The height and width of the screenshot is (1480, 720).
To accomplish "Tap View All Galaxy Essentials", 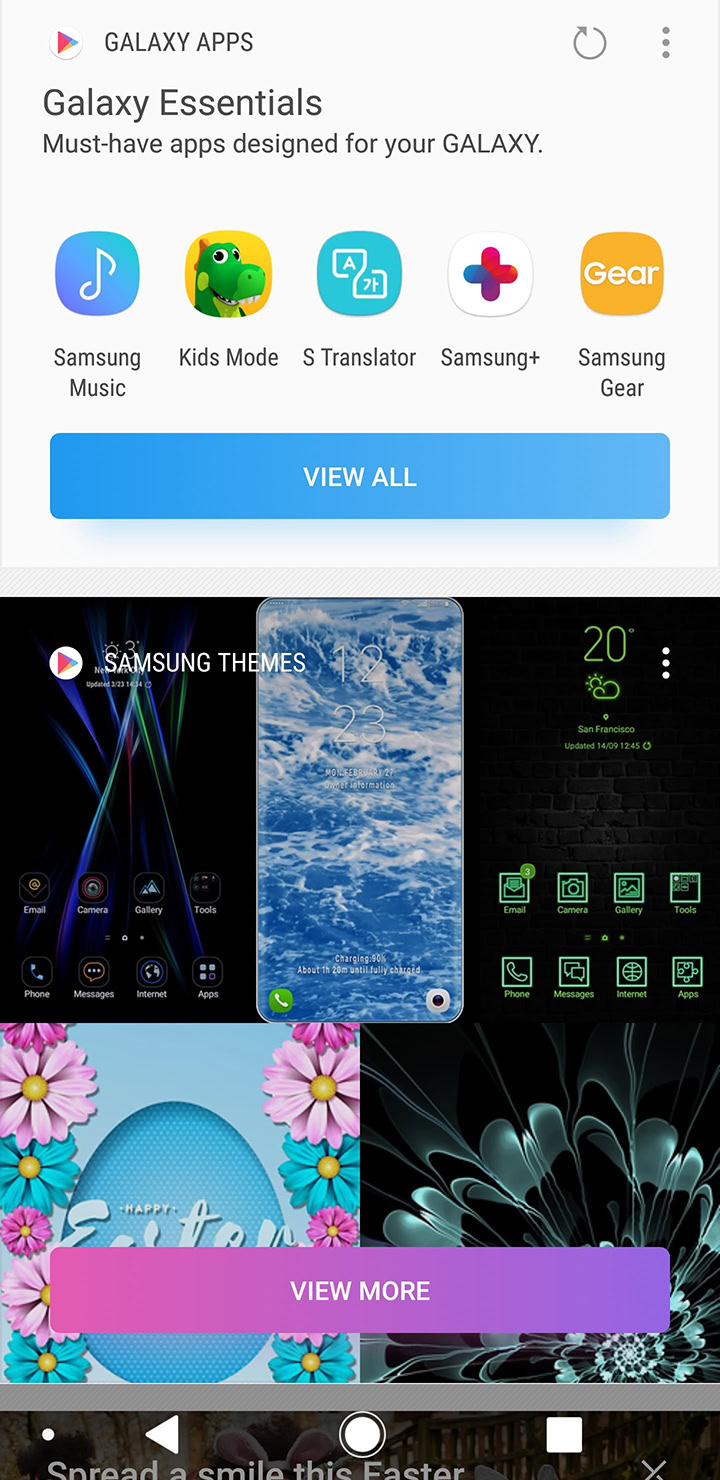I will 360,476.
